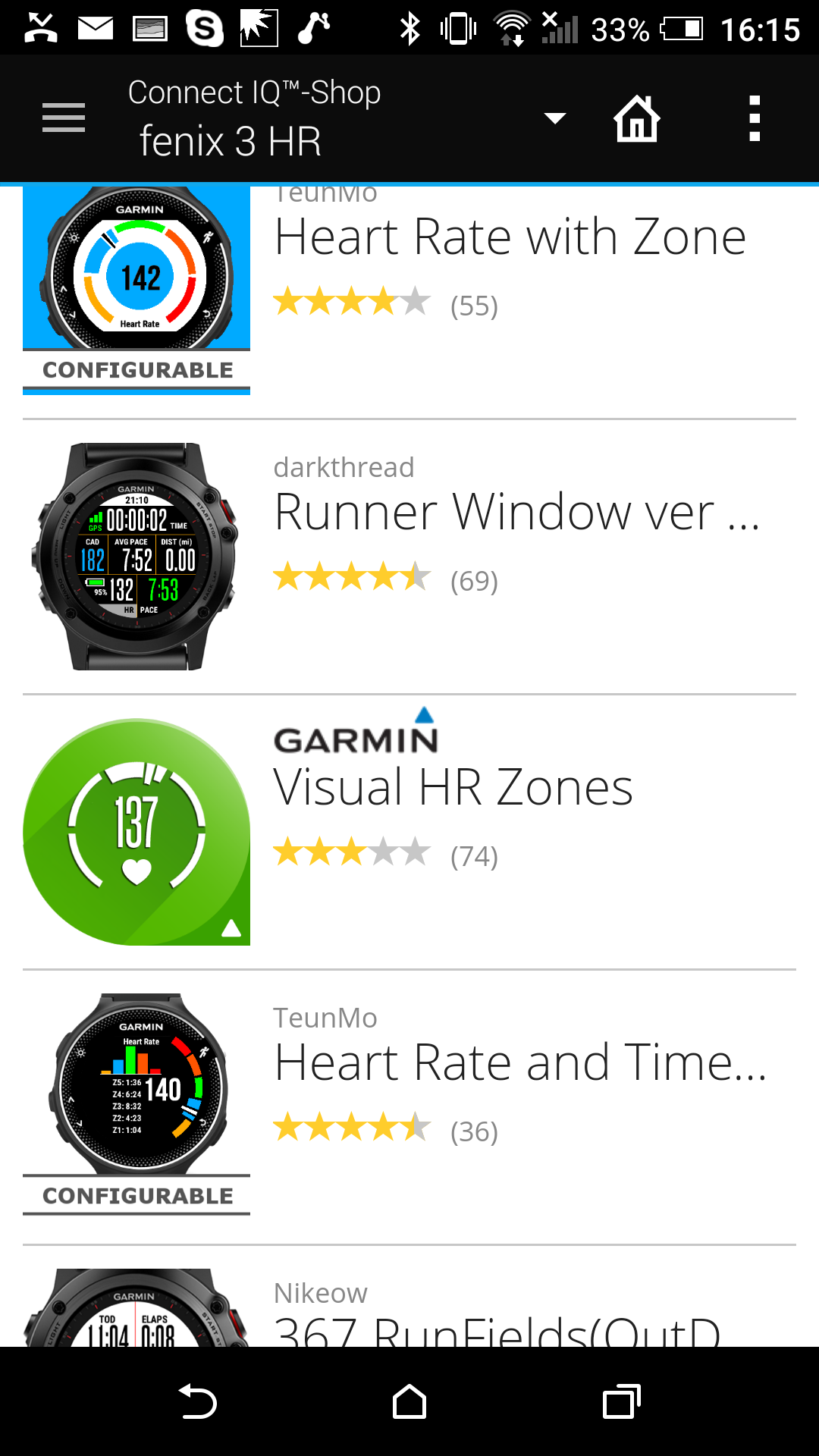Show recent apps

point(621,1401)
